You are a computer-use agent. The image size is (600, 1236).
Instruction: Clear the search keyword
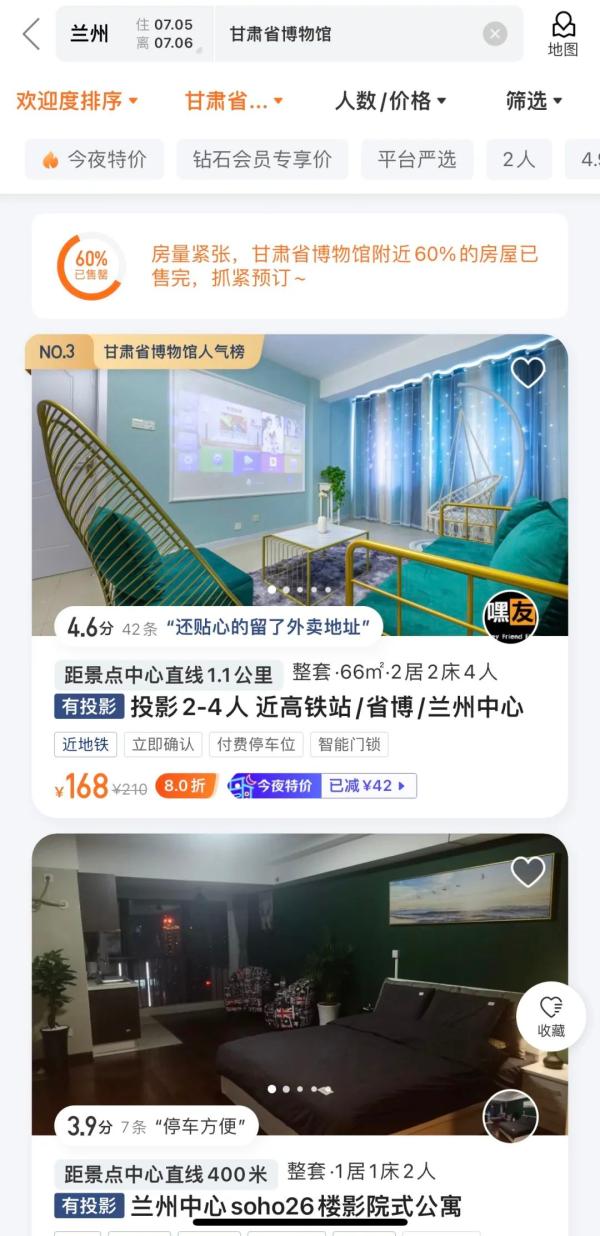[495, 34]
